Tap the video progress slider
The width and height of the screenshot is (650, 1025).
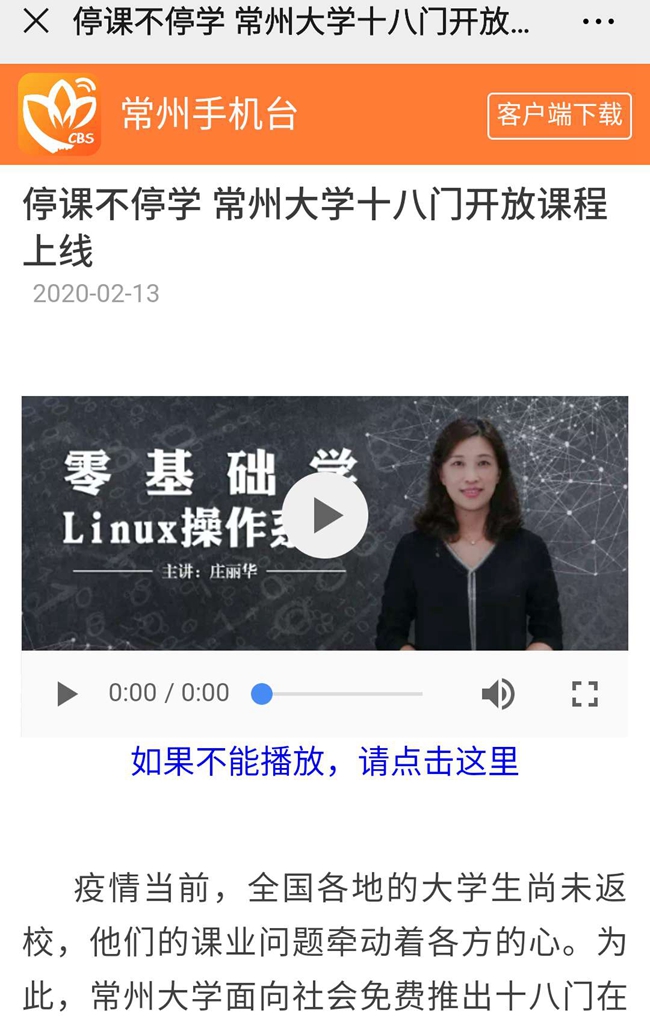[340, 694]
